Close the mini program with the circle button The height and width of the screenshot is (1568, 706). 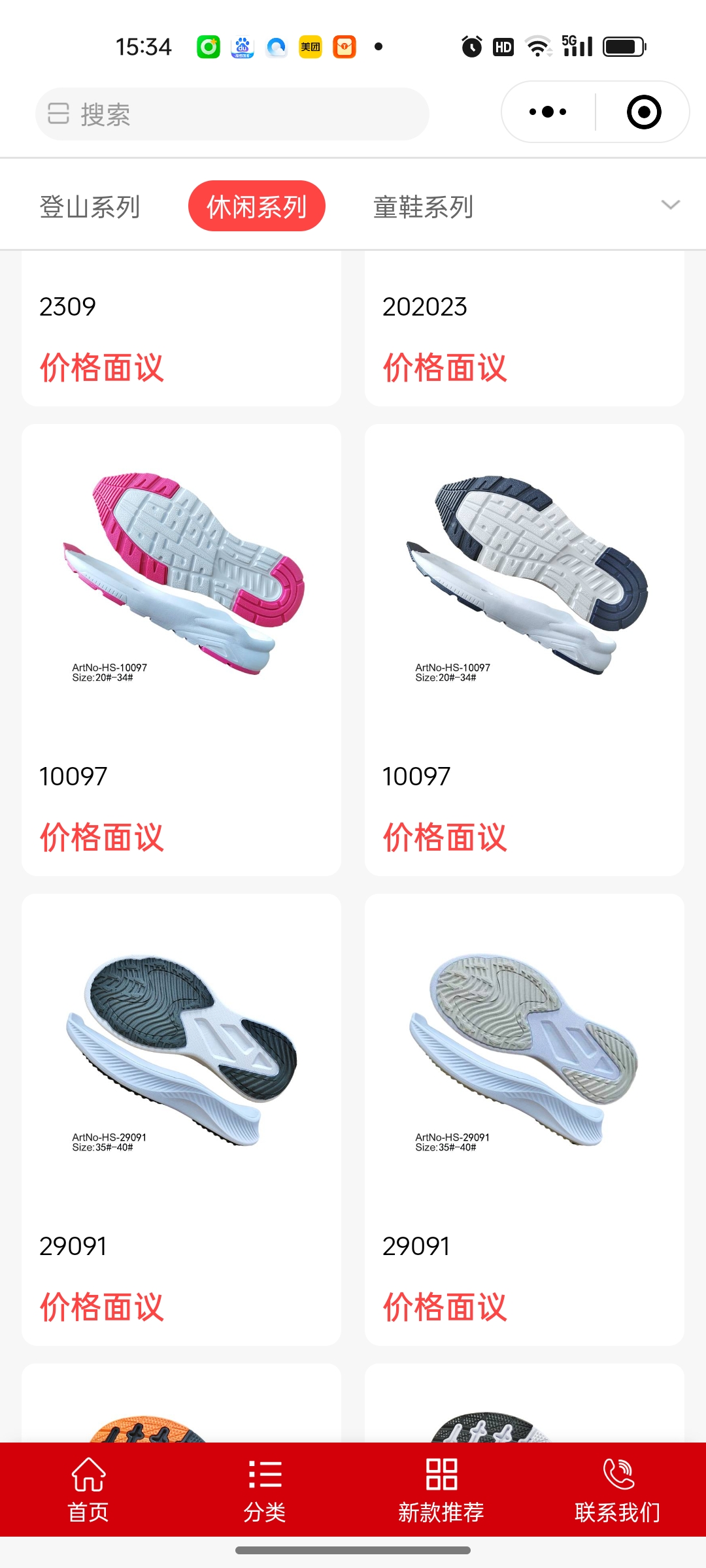coord(643,112)
